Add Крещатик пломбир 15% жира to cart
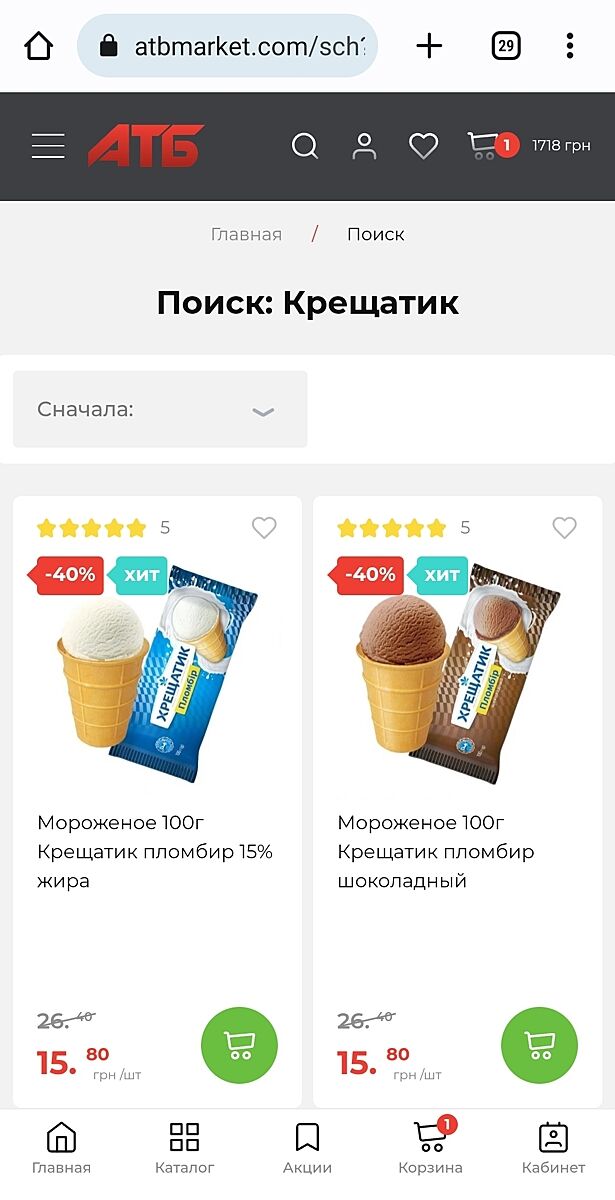This screenshot has height=1200, width=615. pyautogui.click(x=239, y=1045)
